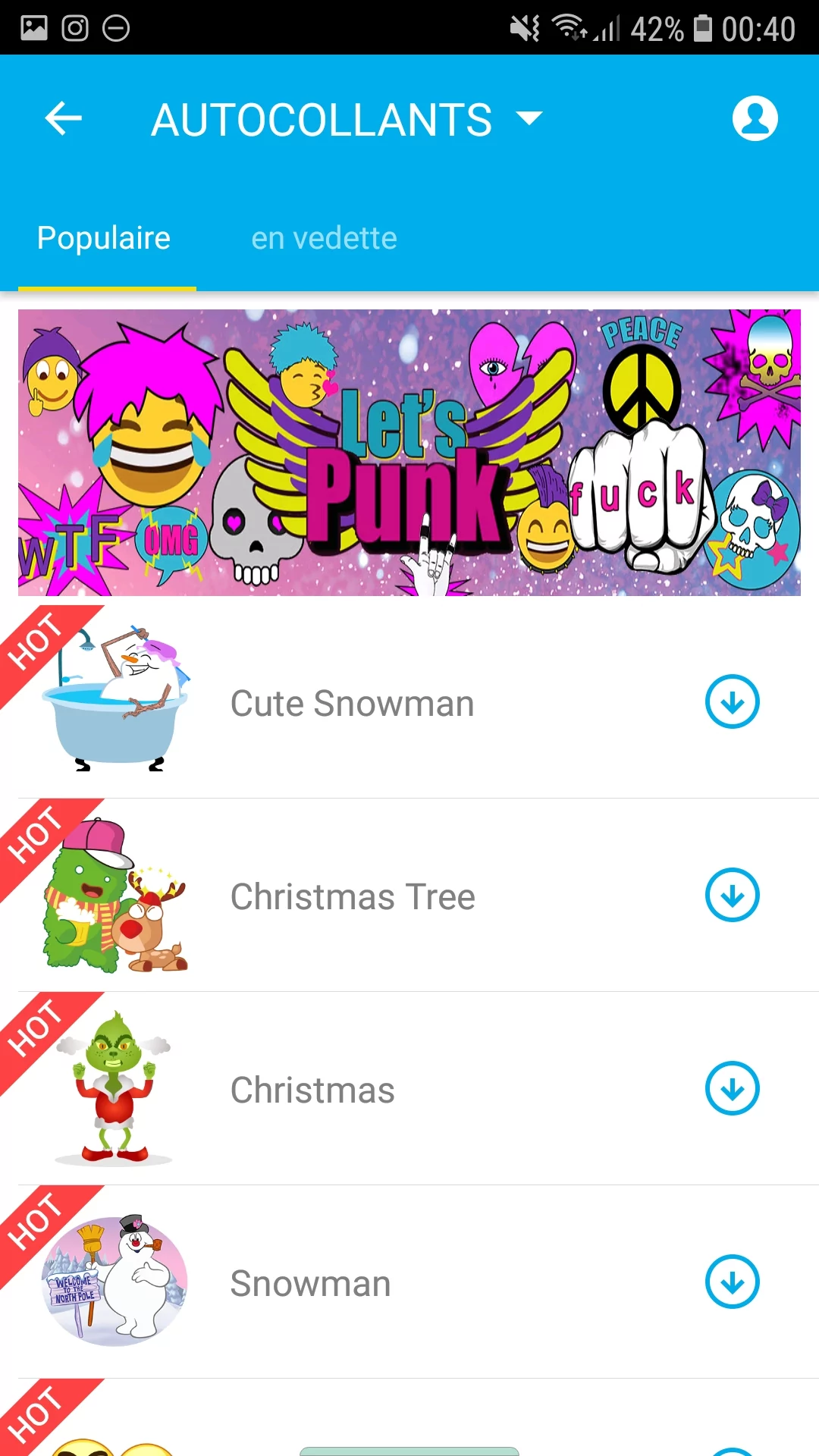The image size is (819, 1456).
Task: View the Christmas sticker pack details
Action: (312, 1090)
